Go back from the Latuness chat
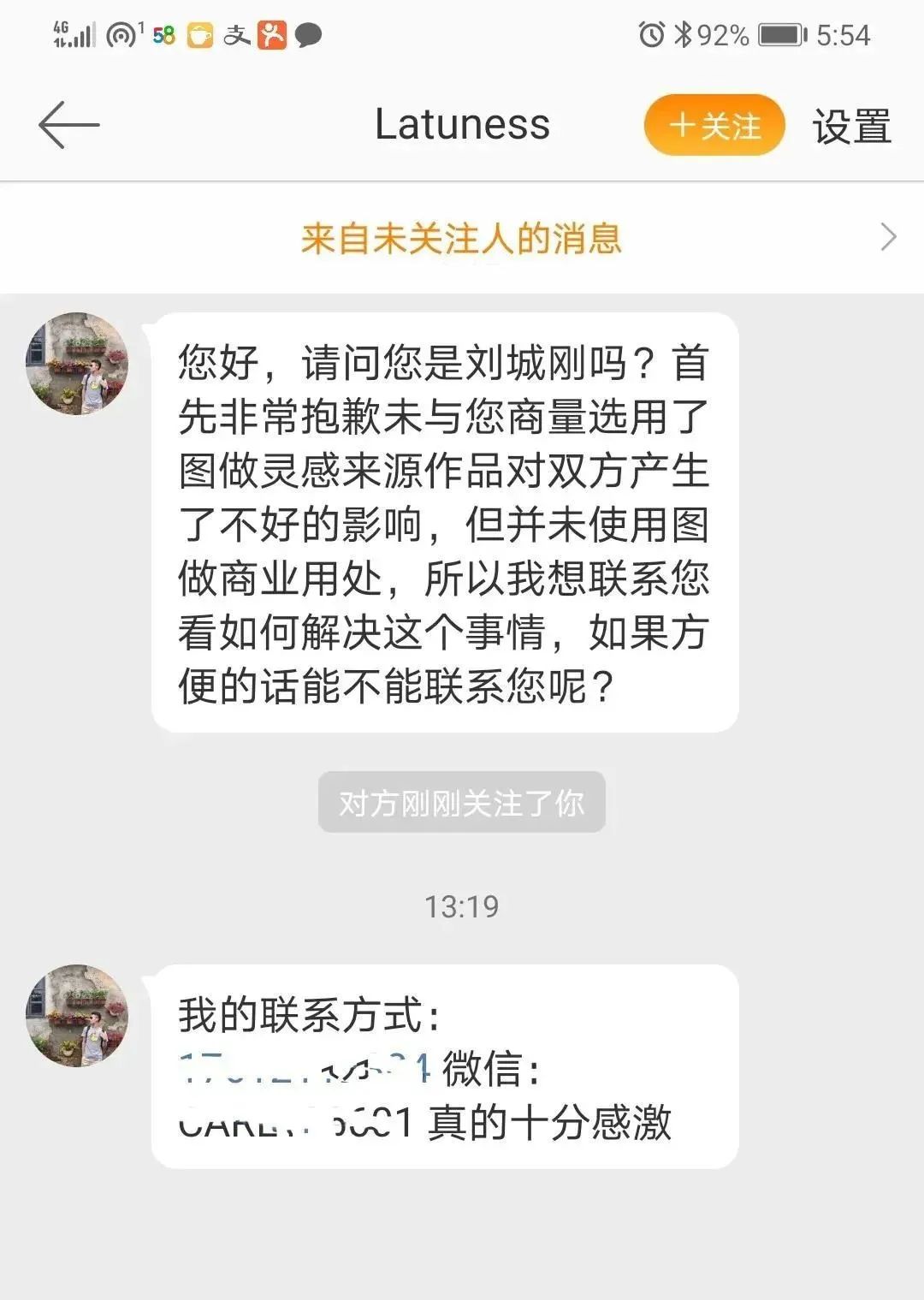The height and width of the screenshot is (1300, 924). [68, 125]
